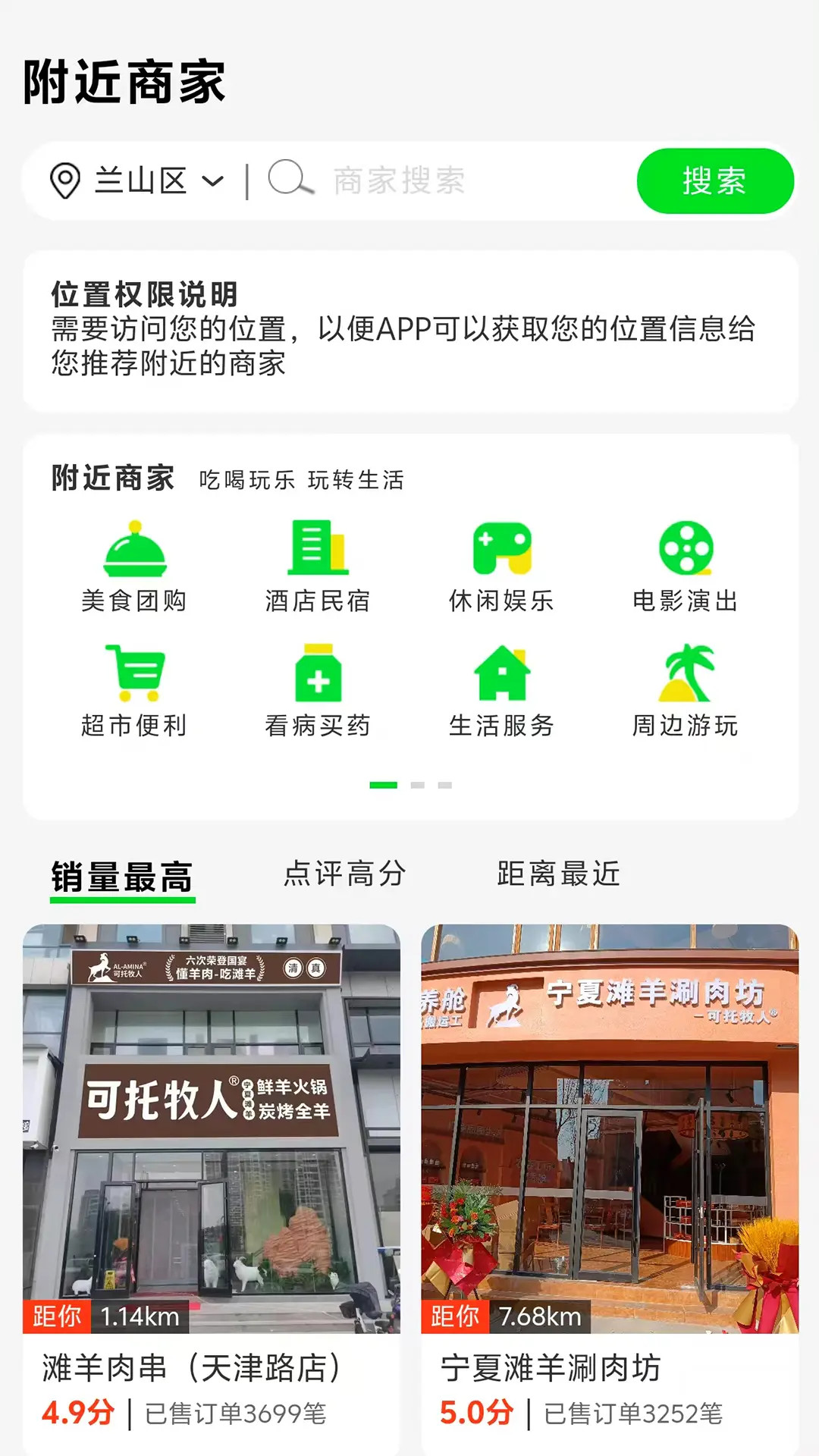Tap the 位置权限说明 permission notice card
The image size is (819, 1456).
(409, 330)
